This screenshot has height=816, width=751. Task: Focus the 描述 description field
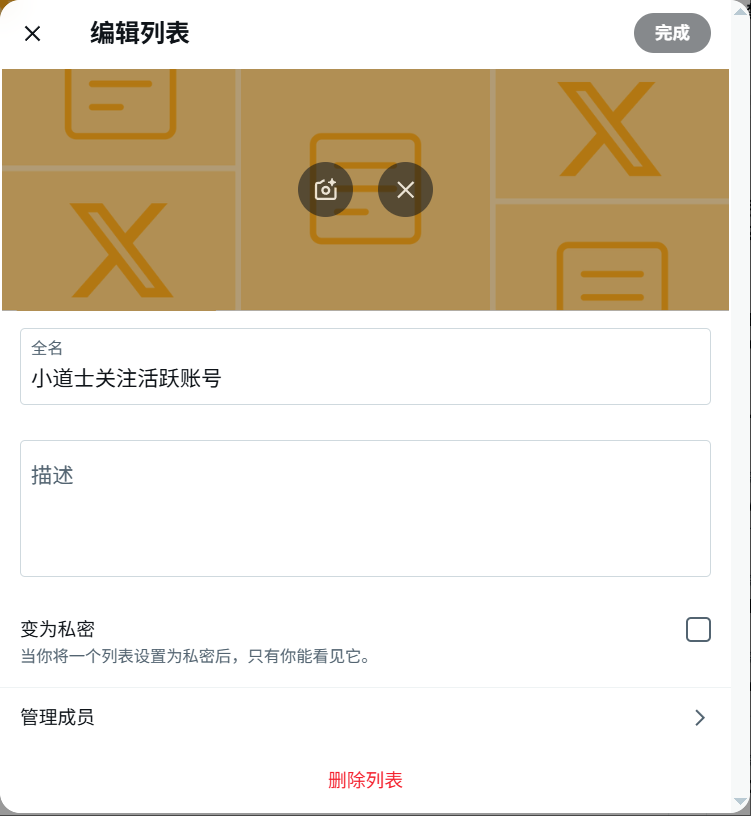[x=365, y=508]
